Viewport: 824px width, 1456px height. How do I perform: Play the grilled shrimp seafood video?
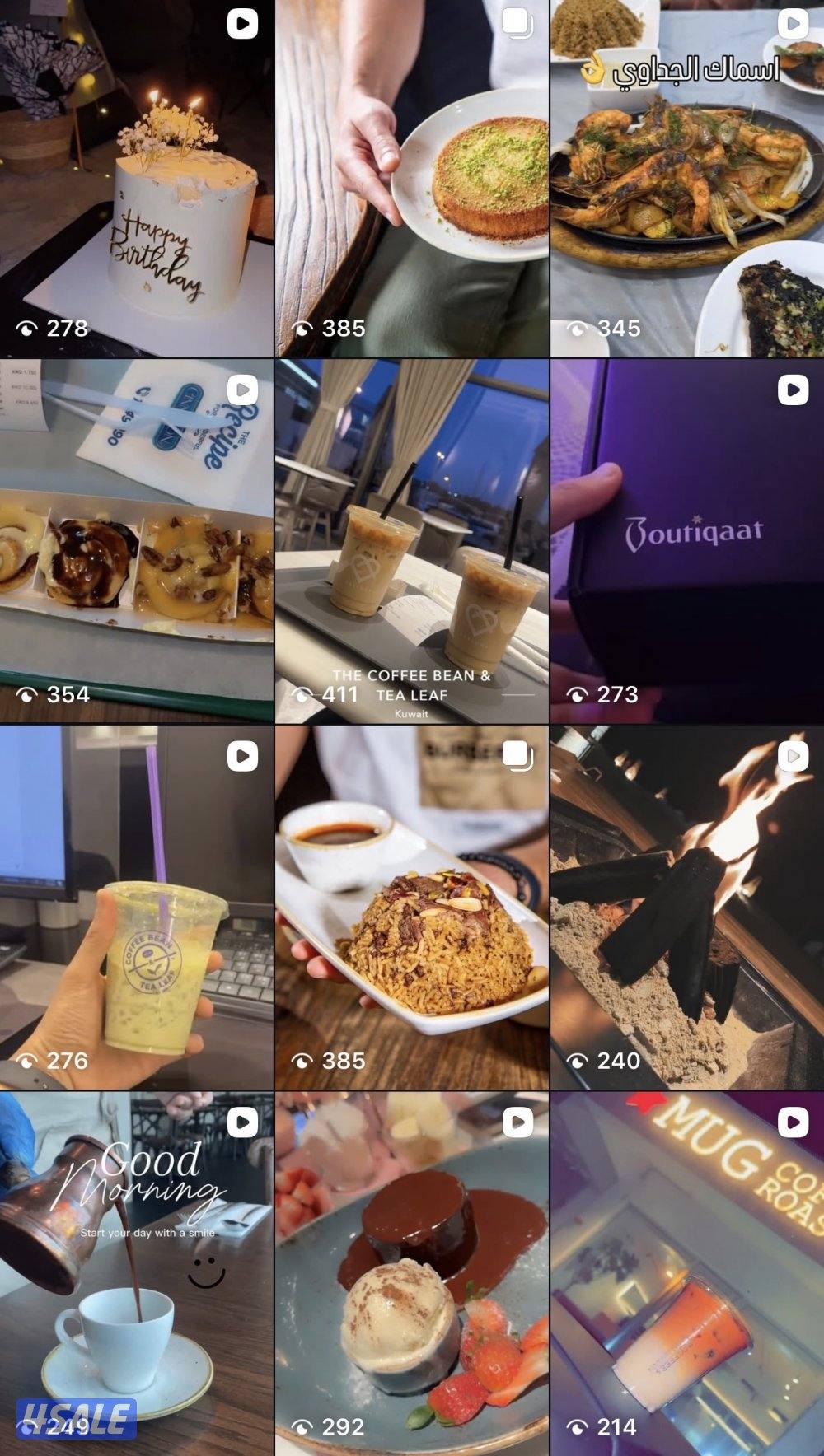(x=686, y=178)
